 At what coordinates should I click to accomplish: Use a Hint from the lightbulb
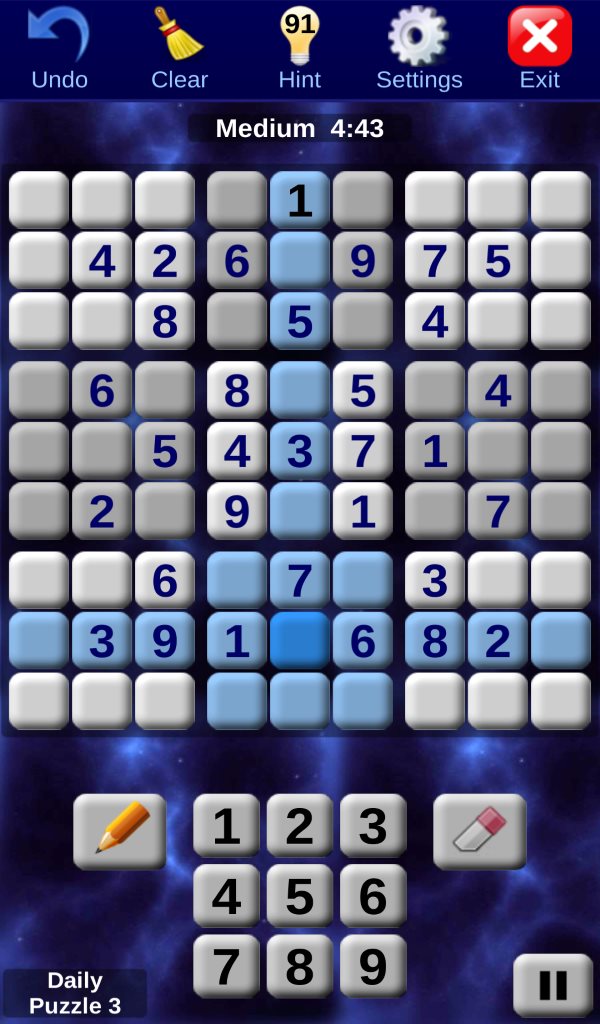pos(300,49)
